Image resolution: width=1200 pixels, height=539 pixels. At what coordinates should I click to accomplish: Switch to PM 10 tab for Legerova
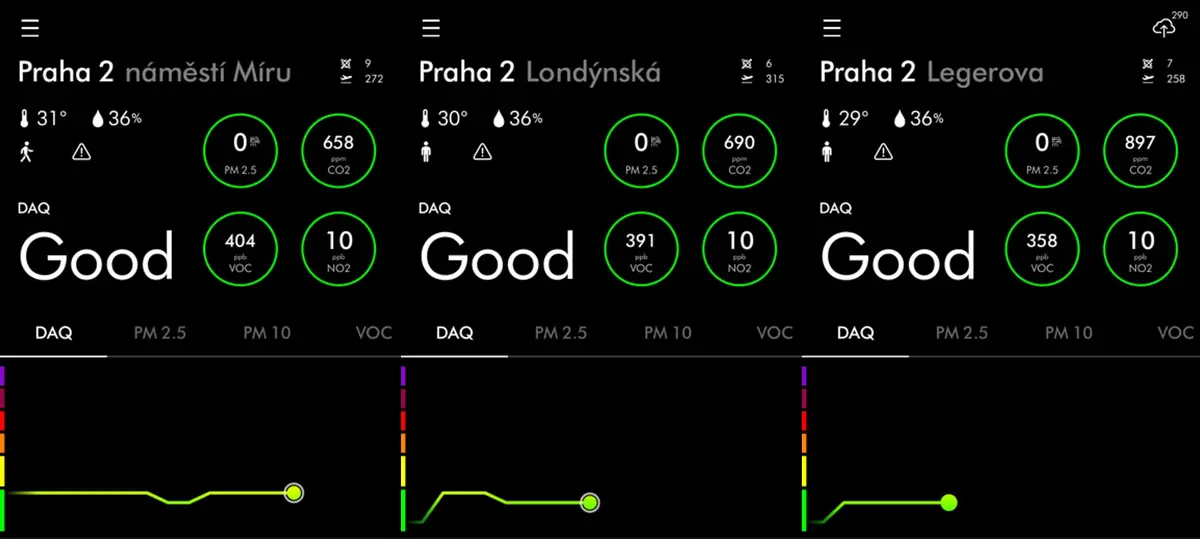[x=1068, y=333]
